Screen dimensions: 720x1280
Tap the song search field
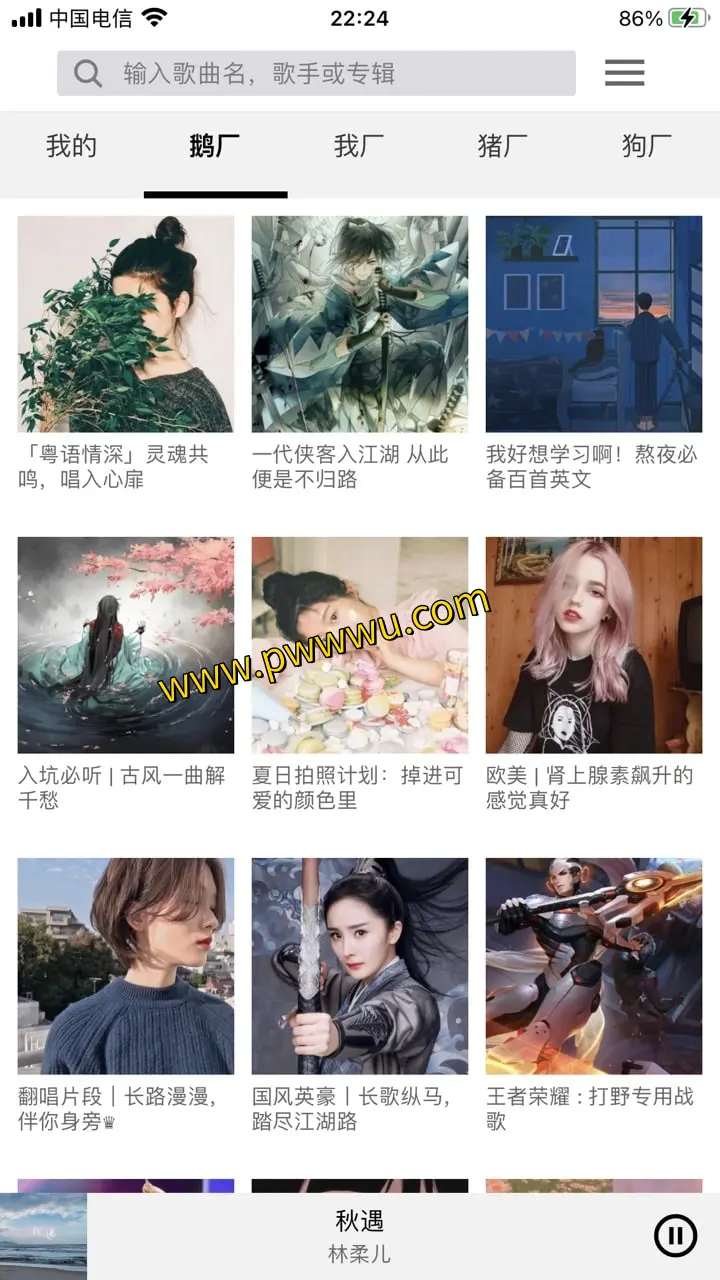(316, 73)
